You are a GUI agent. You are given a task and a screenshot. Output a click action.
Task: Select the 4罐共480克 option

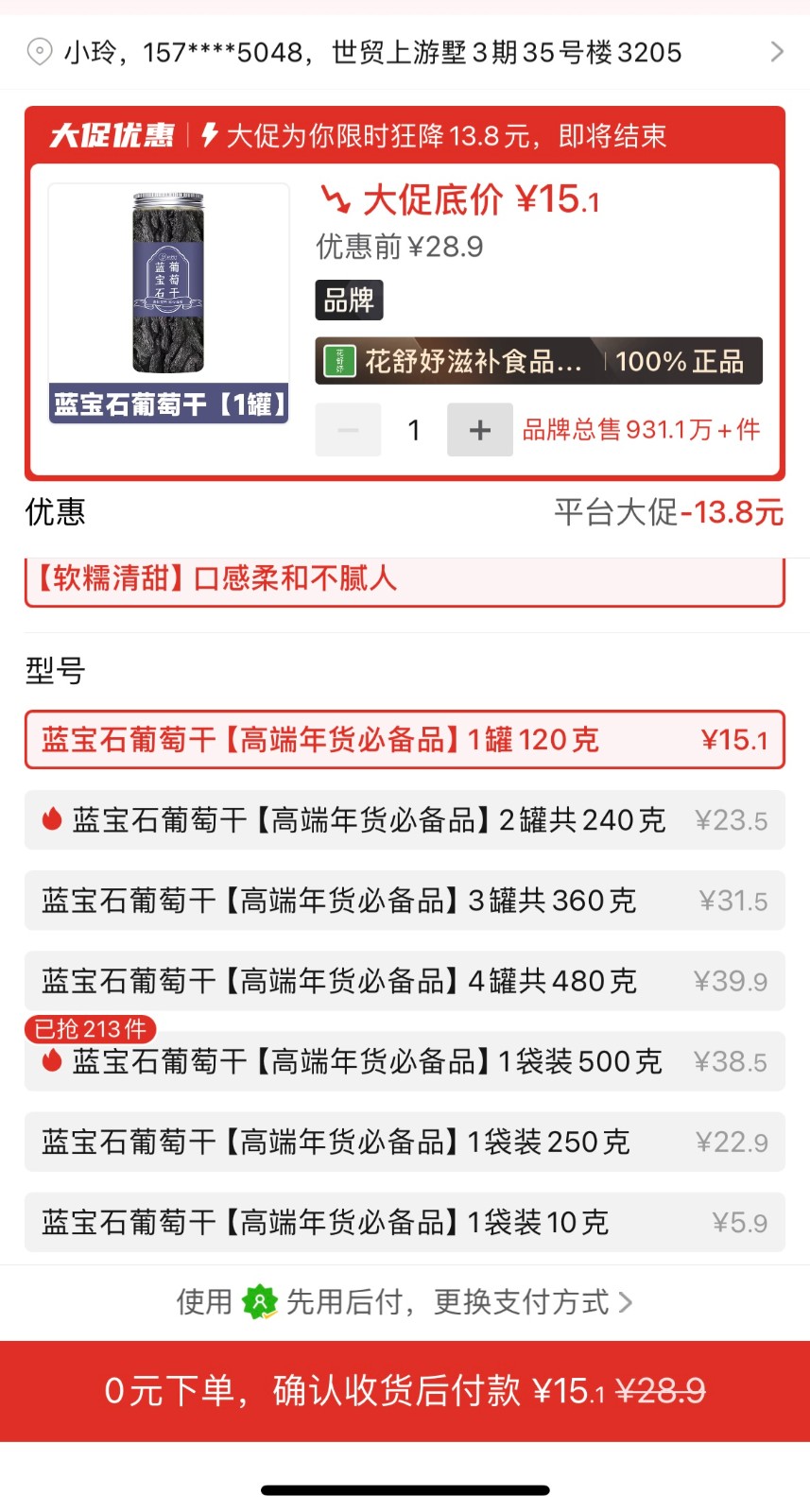405,981
